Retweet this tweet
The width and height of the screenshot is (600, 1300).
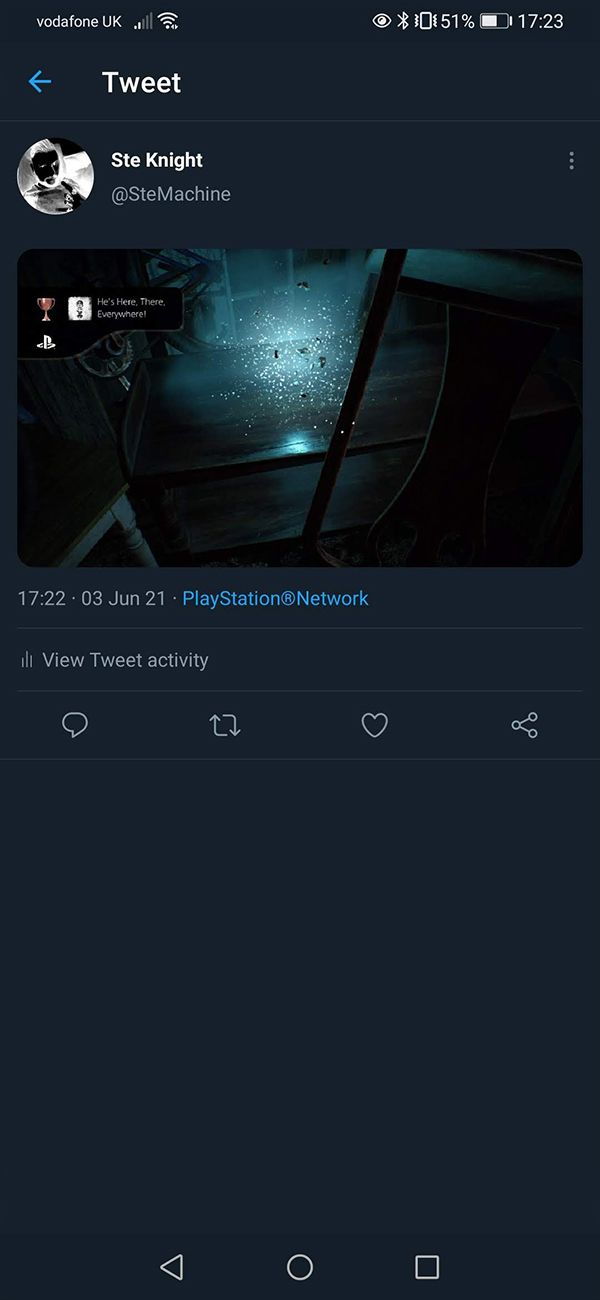225,725
